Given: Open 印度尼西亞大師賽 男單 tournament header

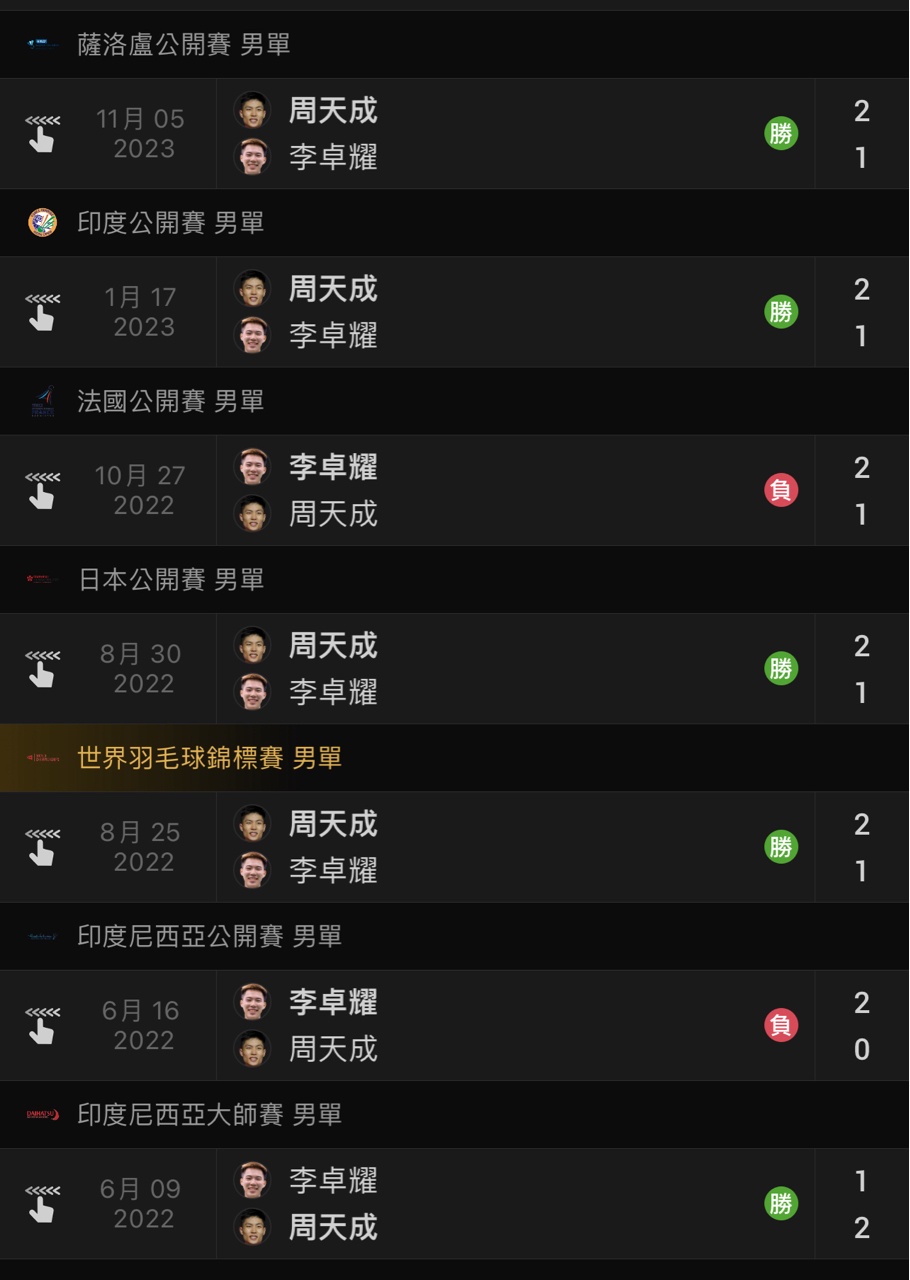Looking at the screenshot, I should (x=210, y=1114).
